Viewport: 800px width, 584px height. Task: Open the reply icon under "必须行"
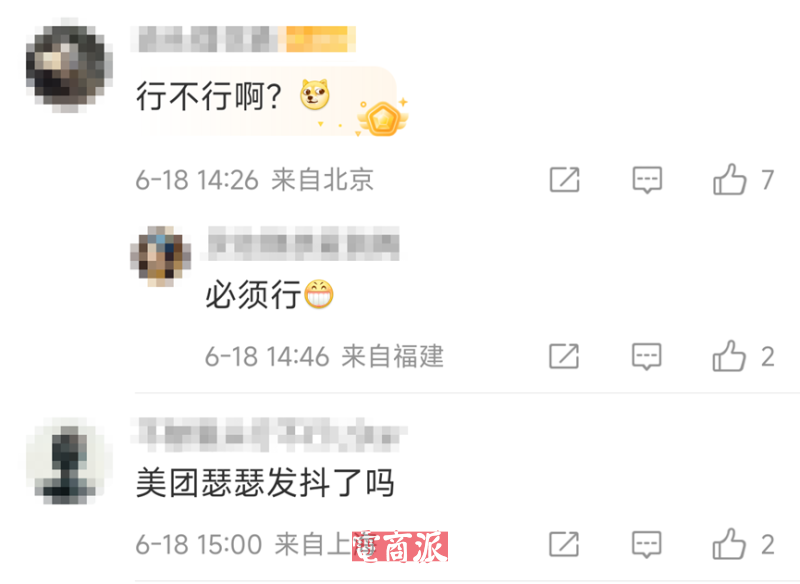click(648, 356)
